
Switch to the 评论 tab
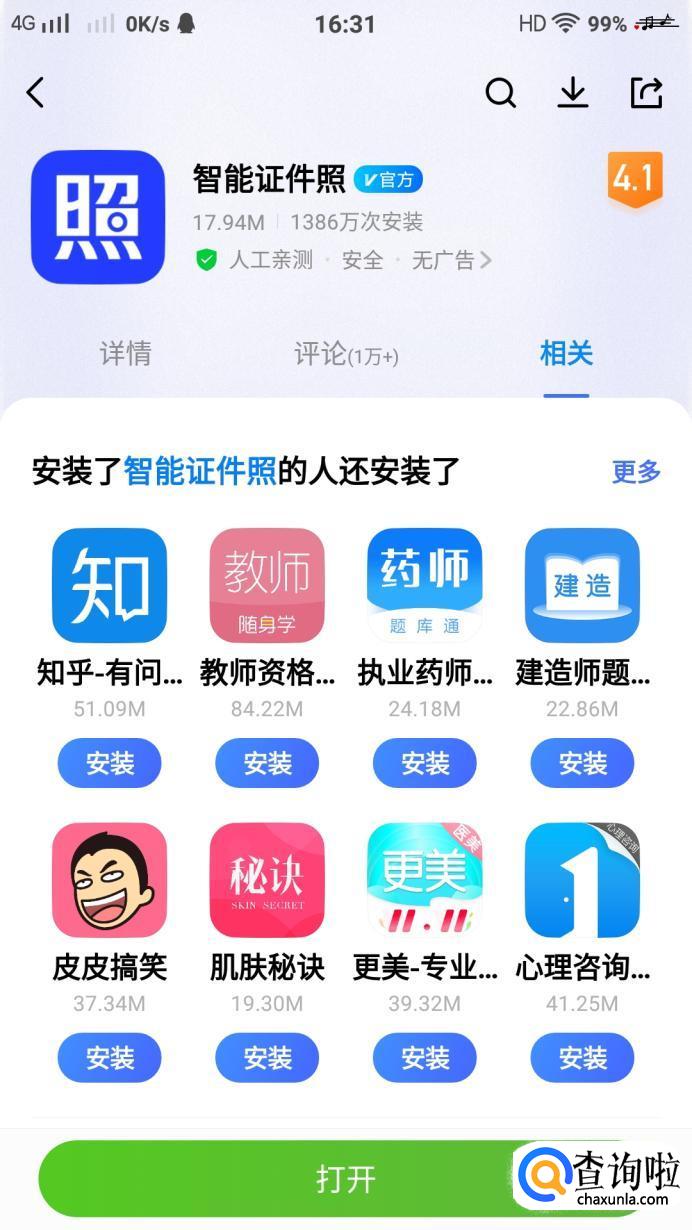[x=346, y=353]
